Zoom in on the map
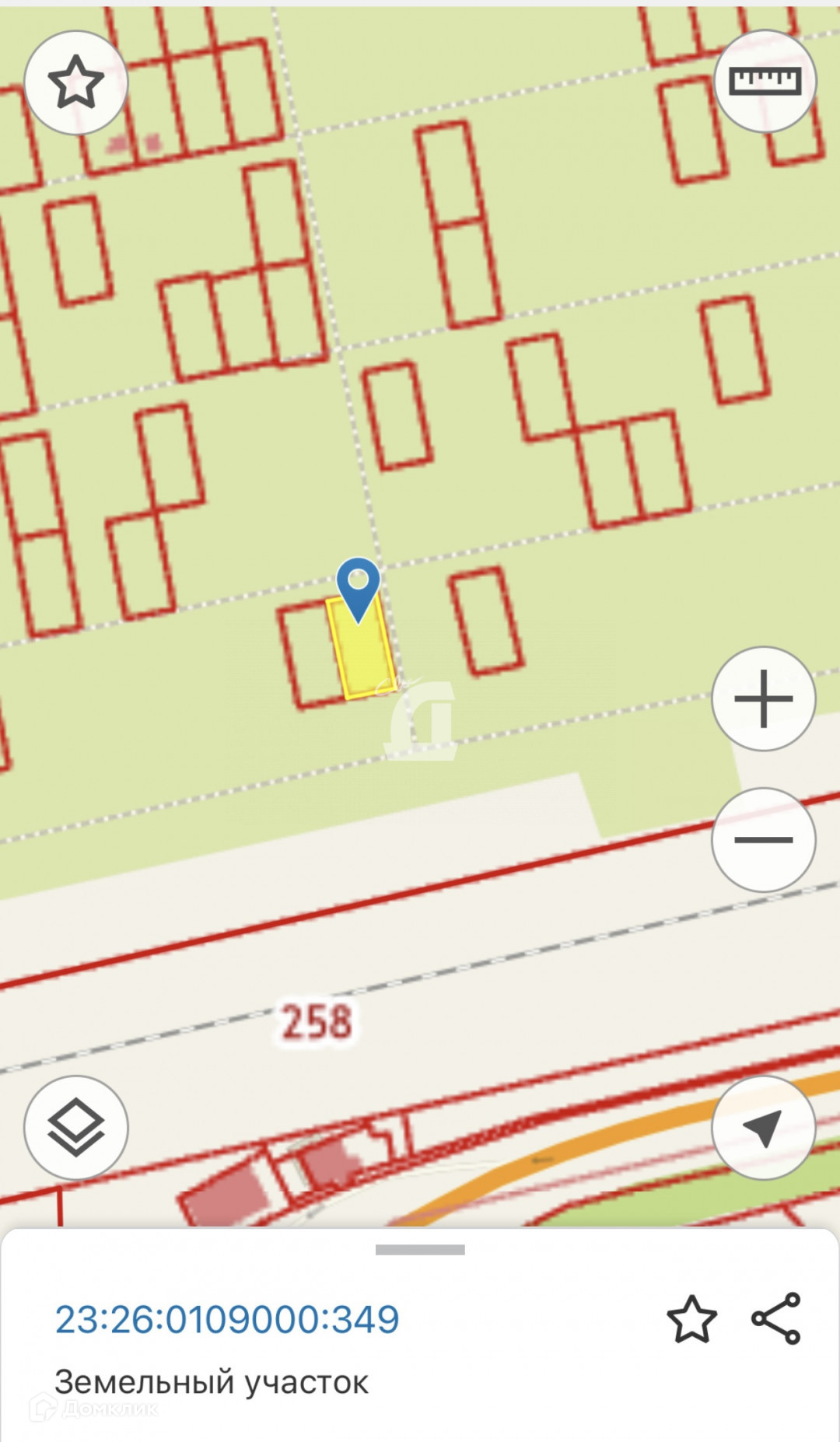Viewport: 840px width, 1442px height. [x=764, y=698]
